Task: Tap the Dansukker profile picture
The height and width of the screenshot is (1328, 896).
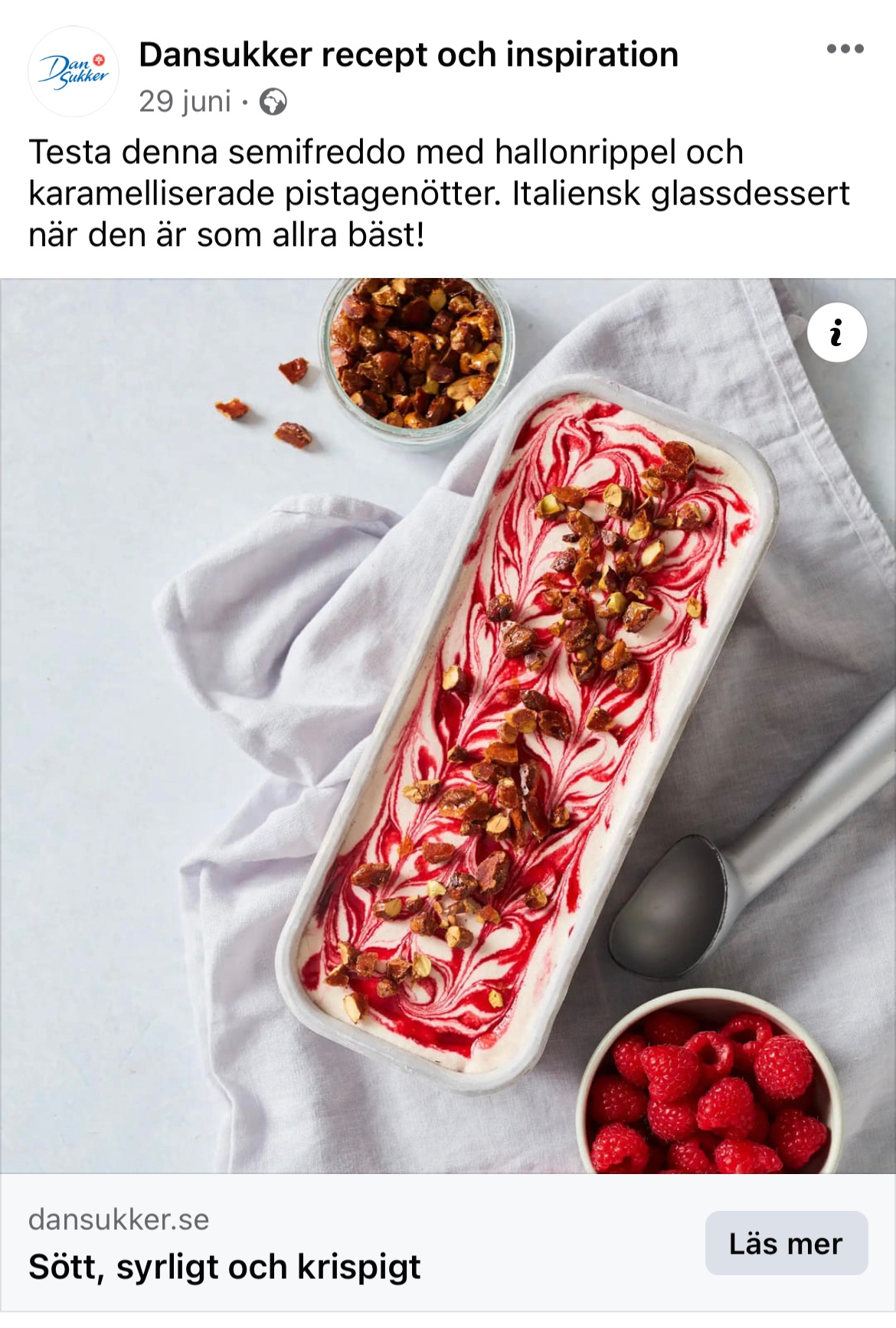Action: click(74, 71)
